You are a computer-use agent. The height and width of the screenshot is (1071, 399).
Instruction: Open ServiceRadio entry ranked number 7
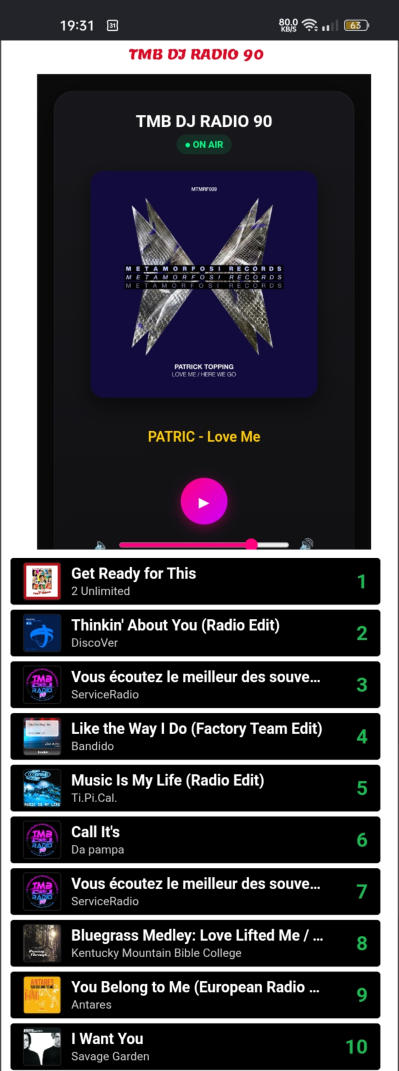(x=195, y=891)
